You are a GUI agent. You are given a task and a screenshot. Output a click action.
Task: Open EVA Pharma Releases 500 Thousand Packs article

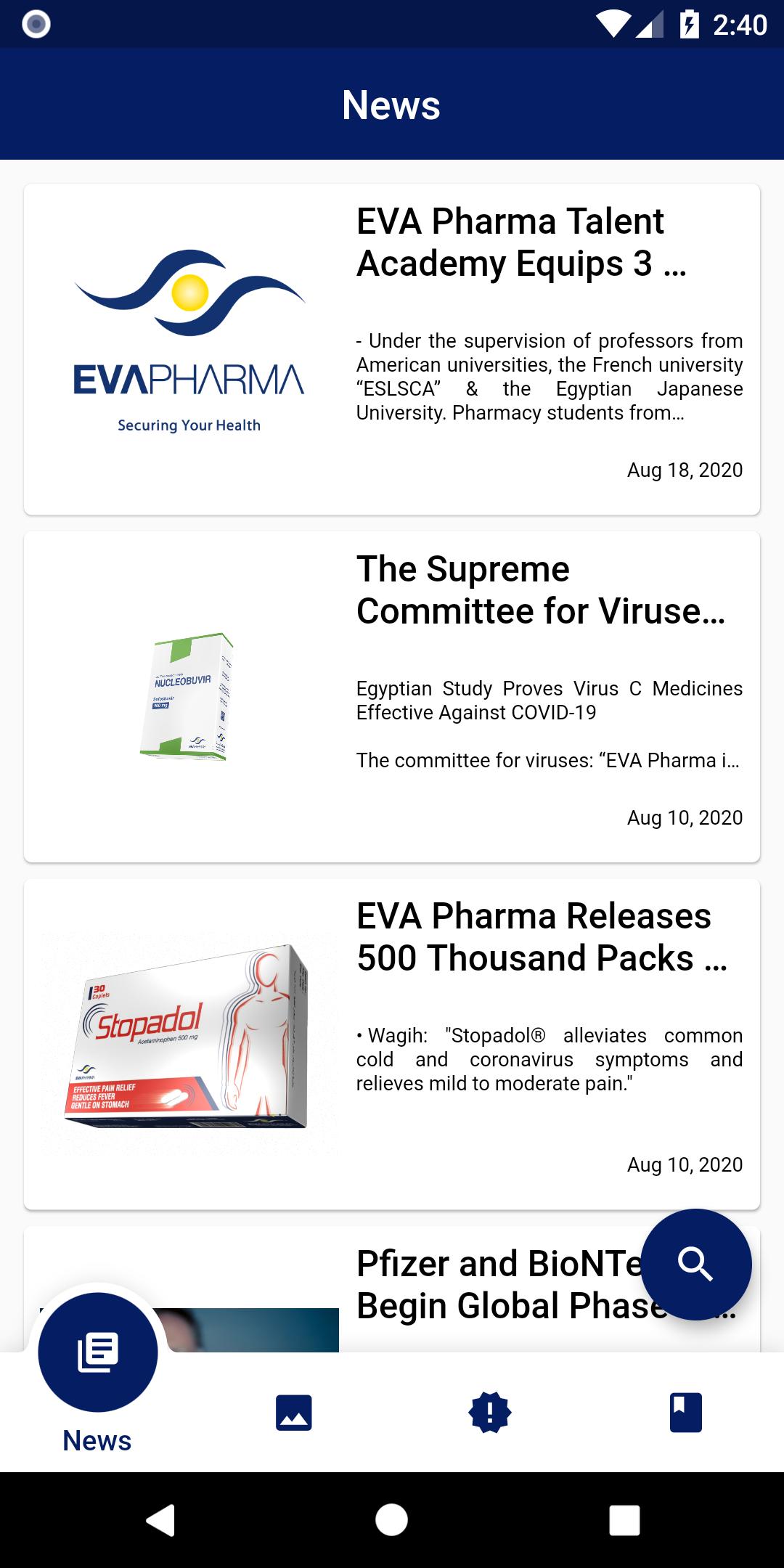(392, 1044)
